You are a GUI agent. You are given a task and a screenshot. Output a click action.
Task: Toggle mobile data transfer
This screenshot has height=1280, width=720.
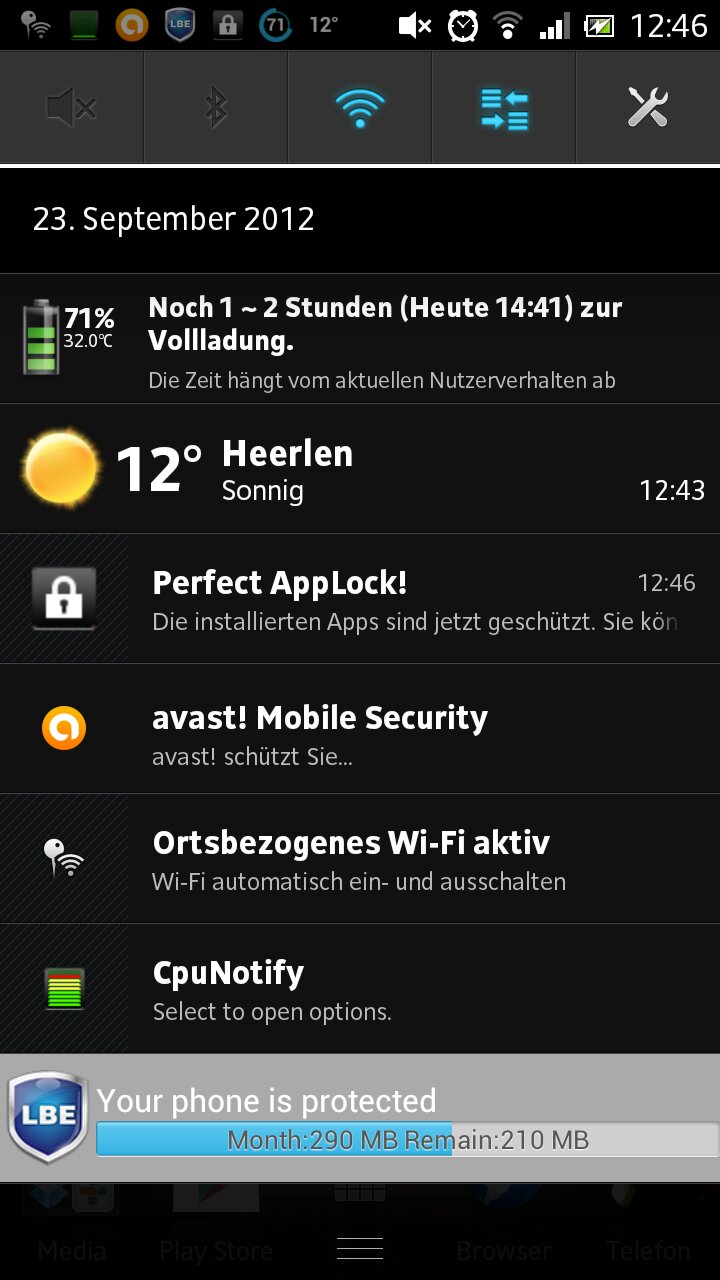point(504,107)
